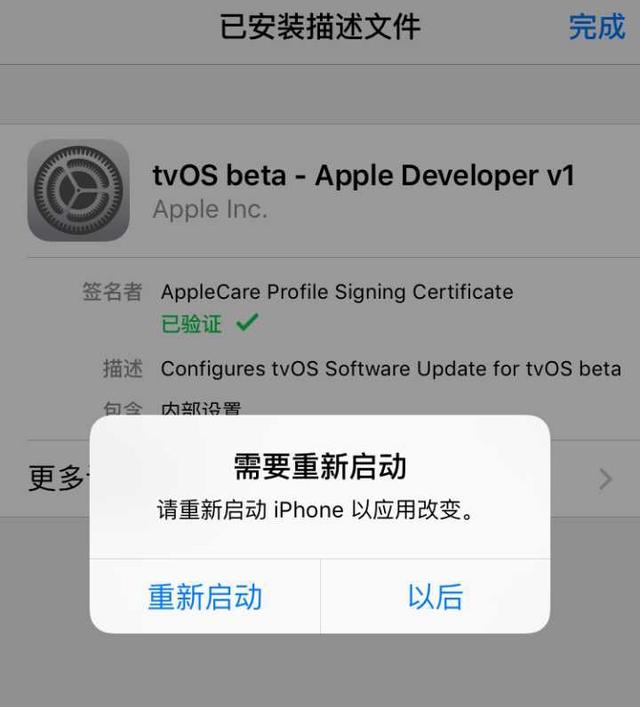
Task: Tap 重新启动 to restart the iPhone
Action: (x=205, y=597)
